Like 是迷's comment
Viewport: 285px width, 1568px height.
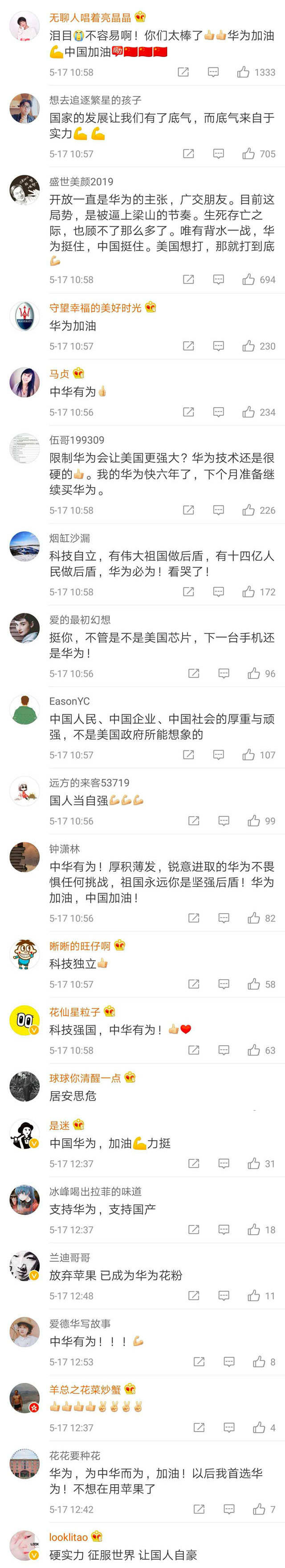[x=253, y=1163]
